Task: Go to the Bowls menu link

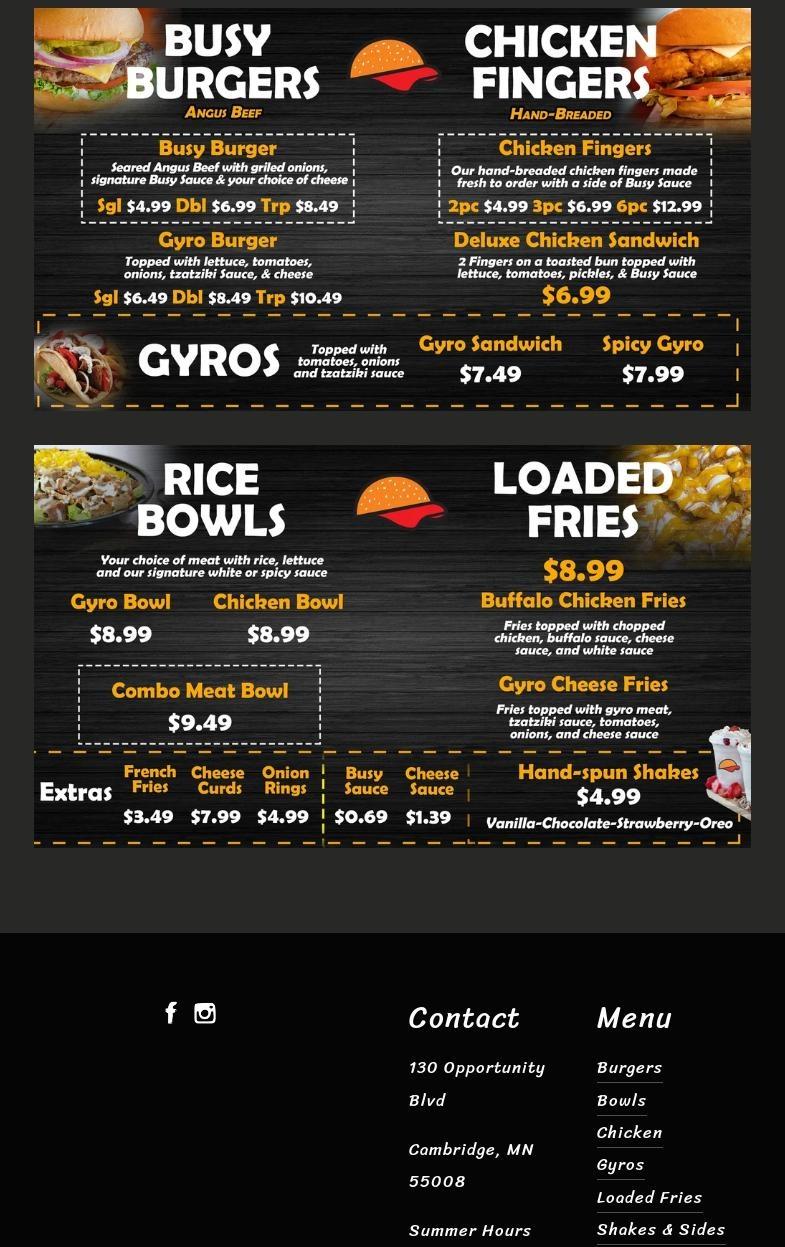Action: (x=621, y=1100)
